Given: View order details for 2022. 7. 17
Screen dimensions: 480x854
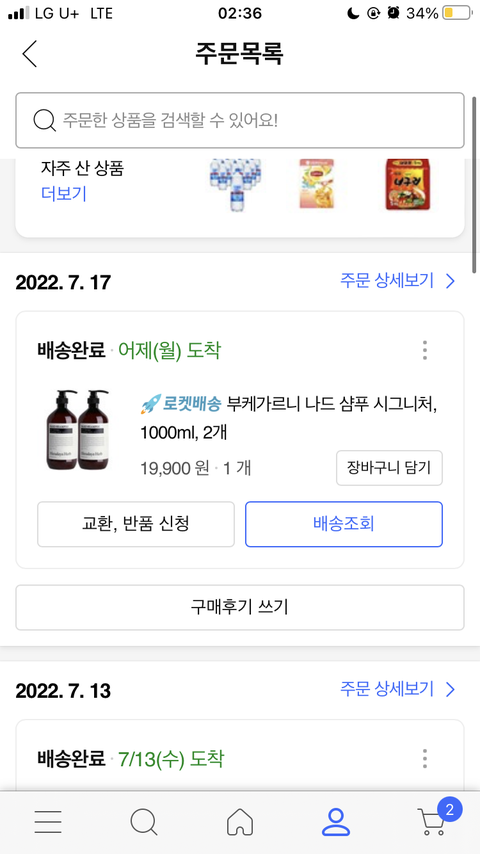Looking at the screenshot, I should tap(397, 280).
